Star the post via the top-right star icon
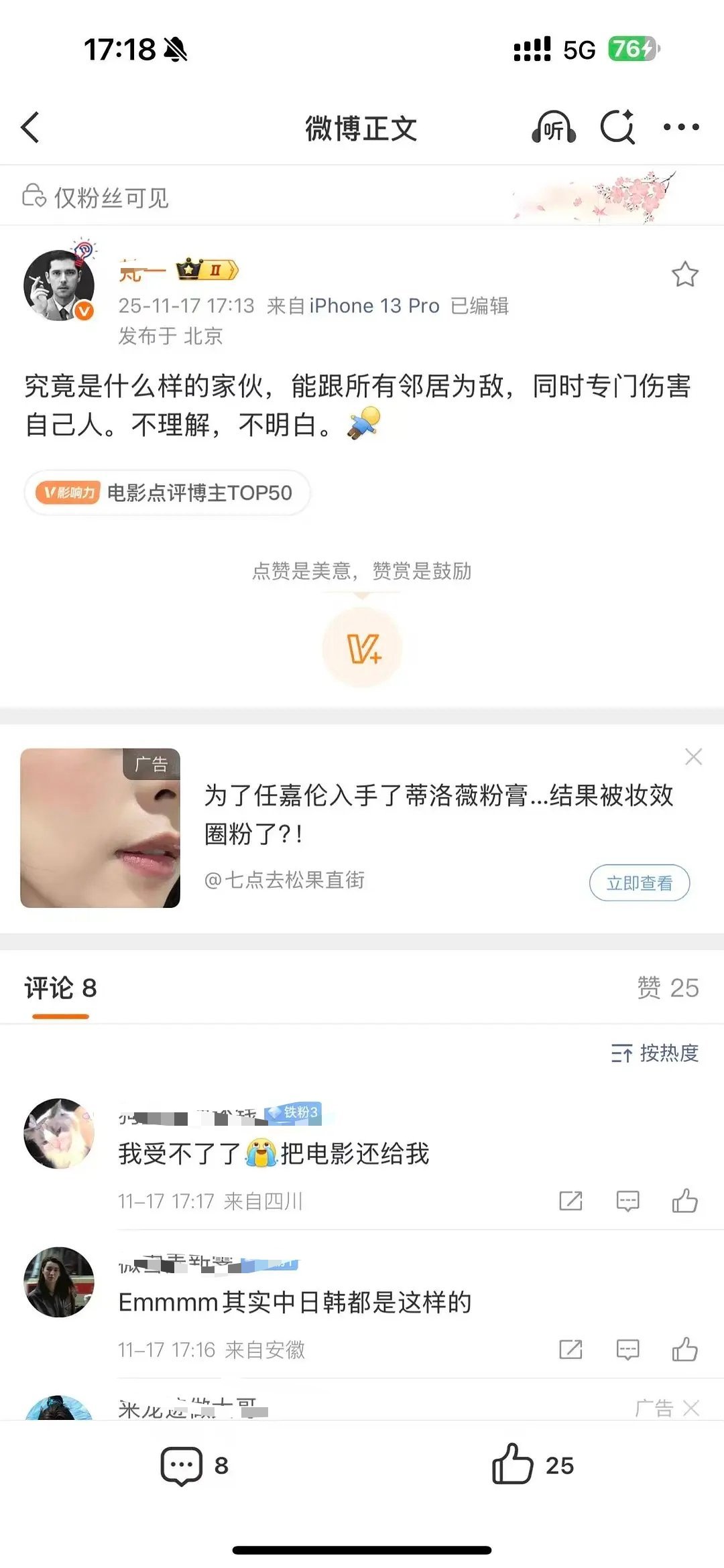 pyautogui.click(x=685, y=275)
